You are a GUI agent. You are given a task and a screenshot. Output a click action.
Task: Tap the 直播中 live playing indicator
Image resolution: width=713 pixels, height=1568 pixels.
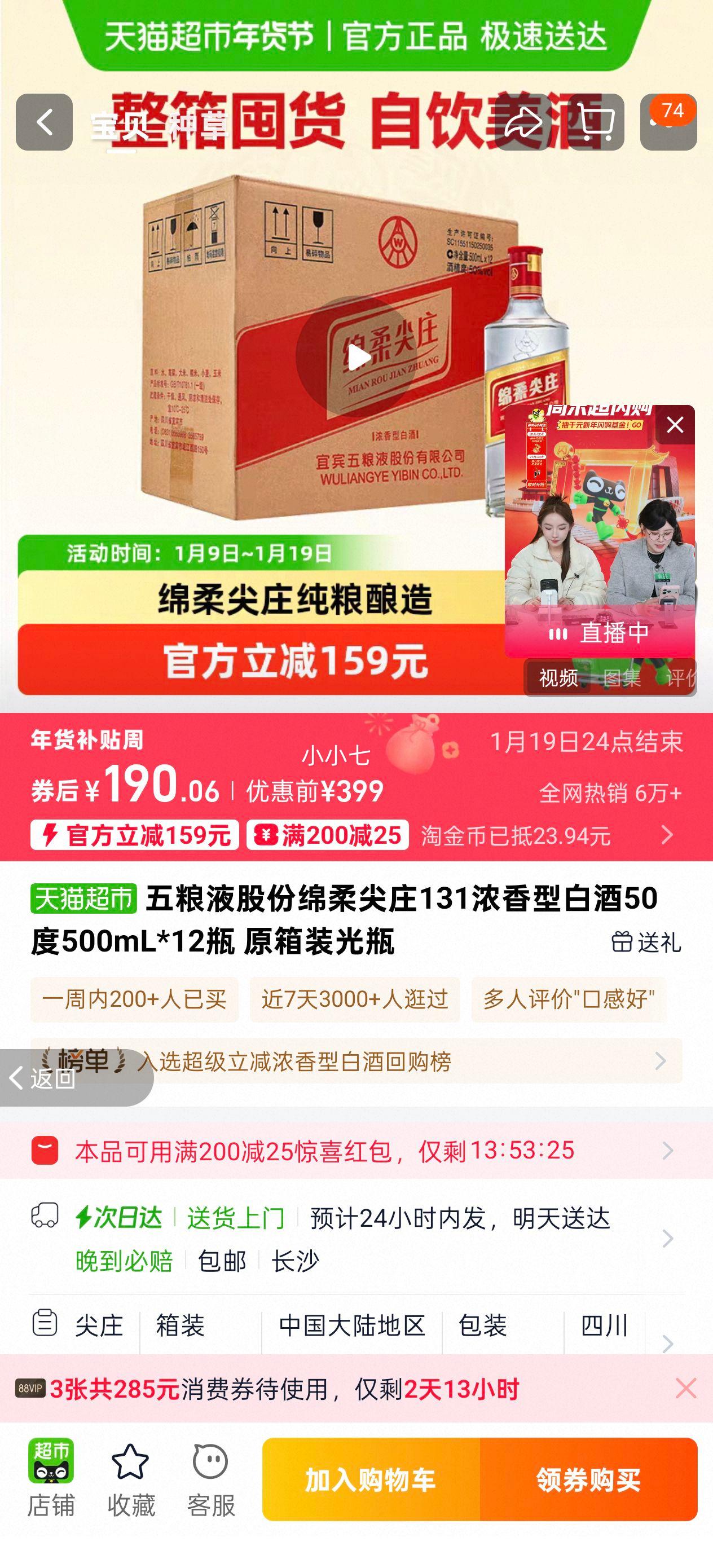[x=615, y=633]
